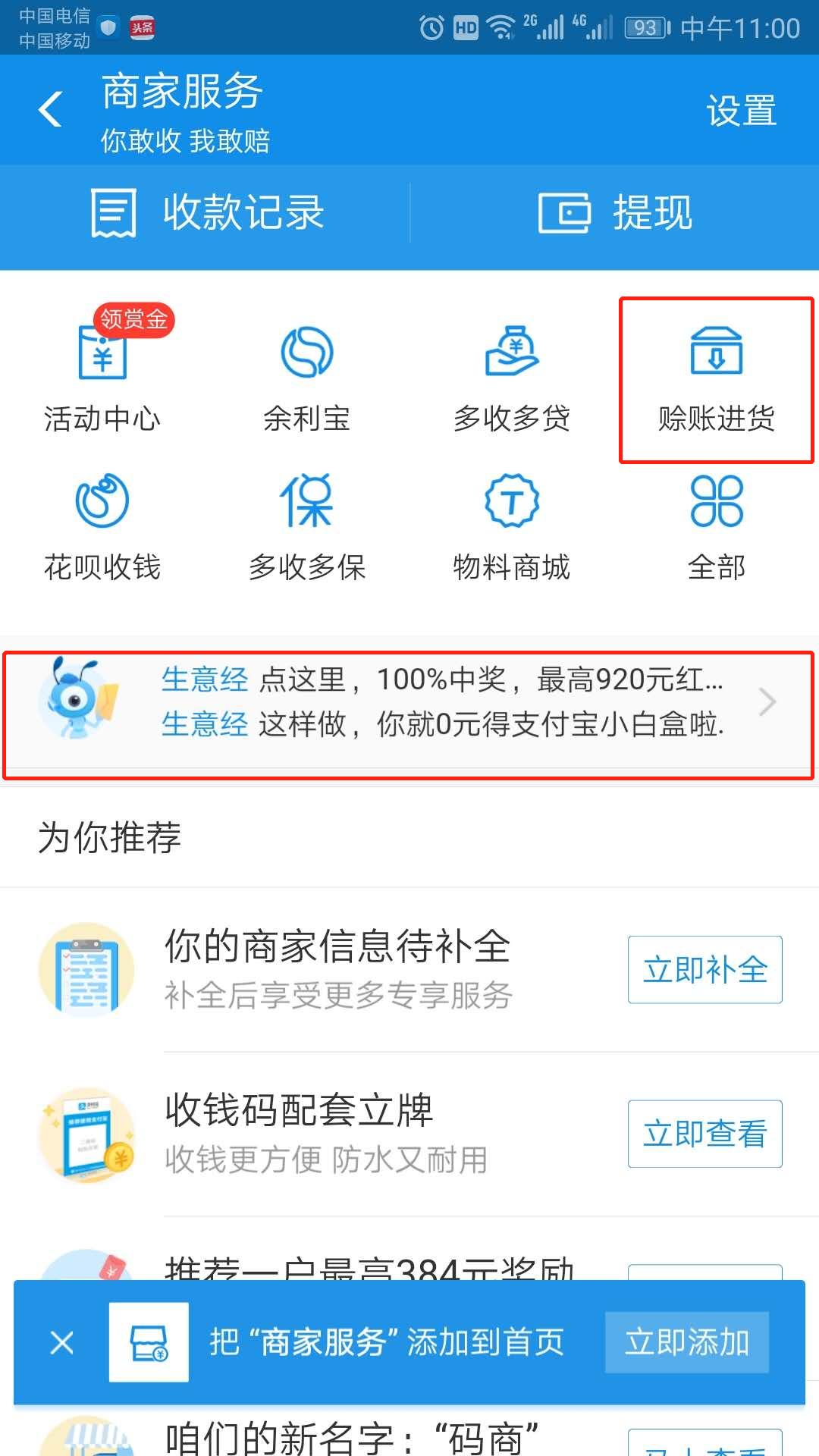This screenshot has height=1456, width=819.
Task: Open 设置 in the top right
Action: pyautogui.click(x=742, y=110)
